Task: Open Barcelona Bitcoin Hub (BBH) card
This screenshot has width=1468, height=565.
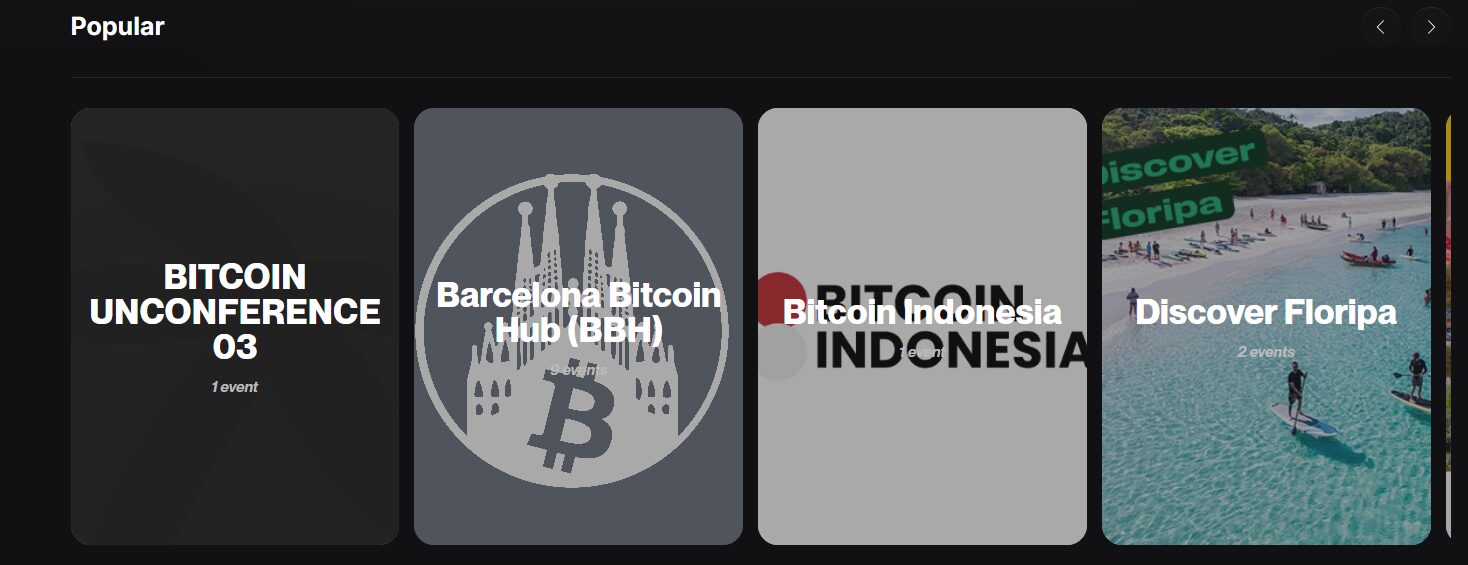Action: (x=578, y=326)
